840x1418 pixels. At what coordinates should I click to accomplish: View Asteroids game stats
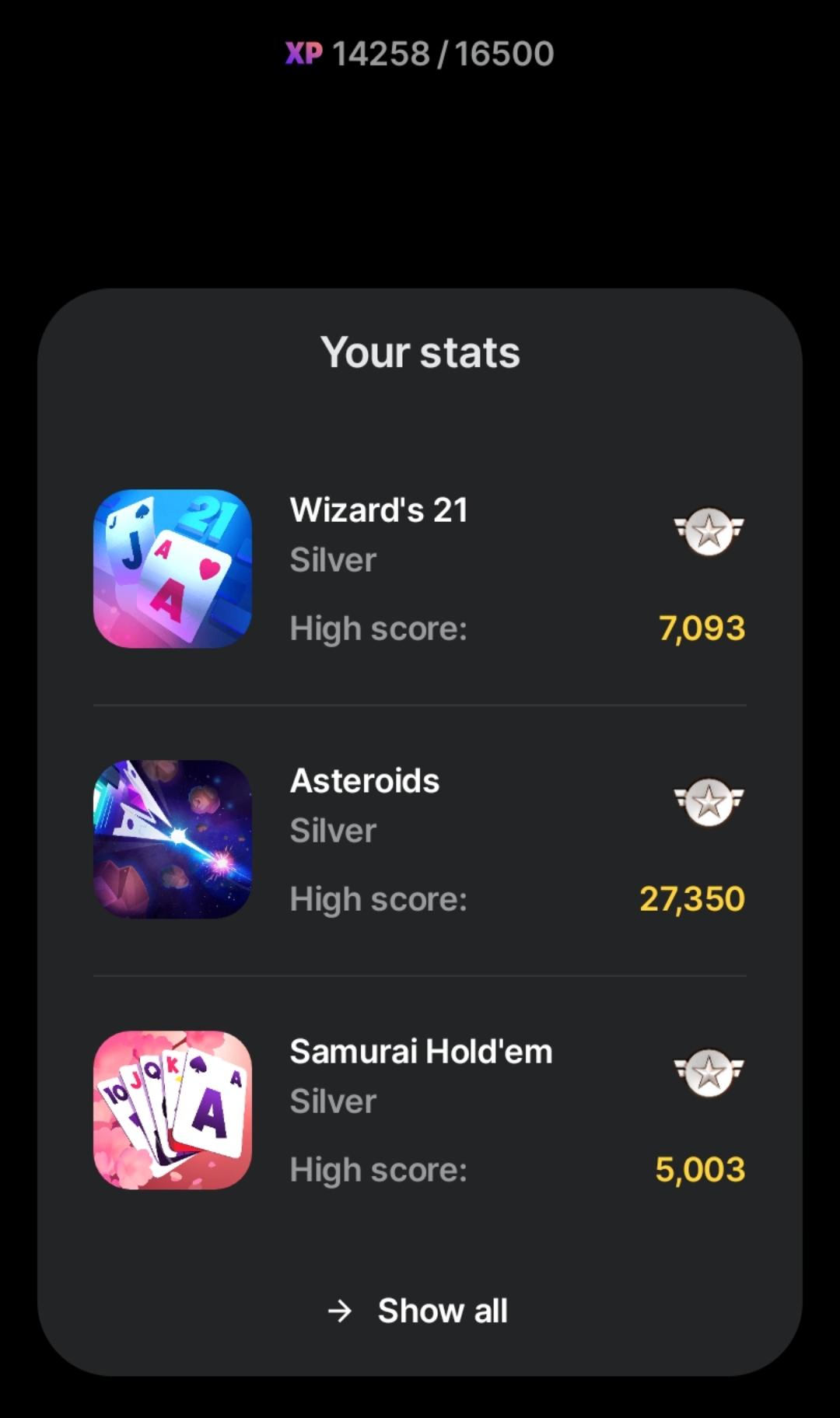(418, 839)
